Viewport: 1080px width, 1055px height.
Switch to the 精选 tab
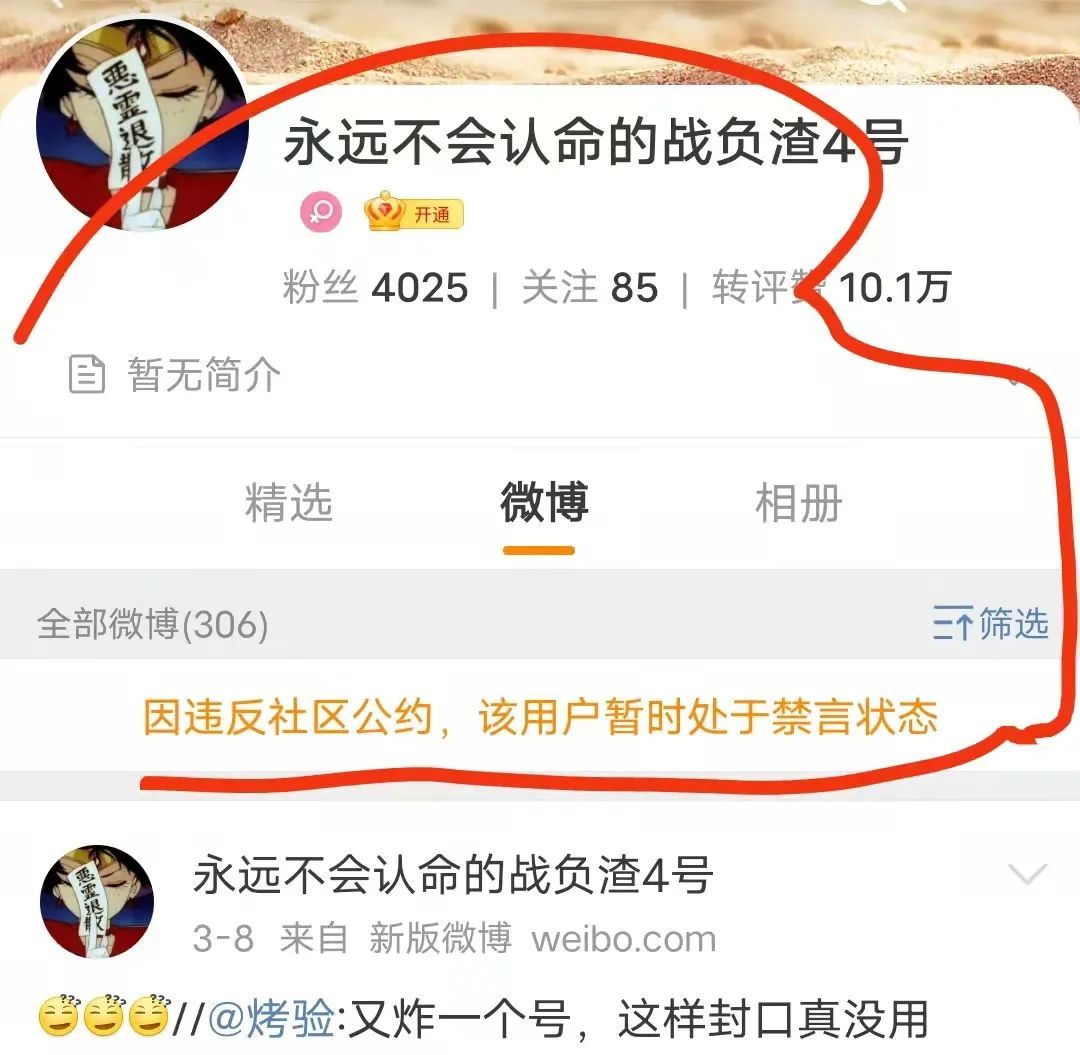tap(288, 503)
